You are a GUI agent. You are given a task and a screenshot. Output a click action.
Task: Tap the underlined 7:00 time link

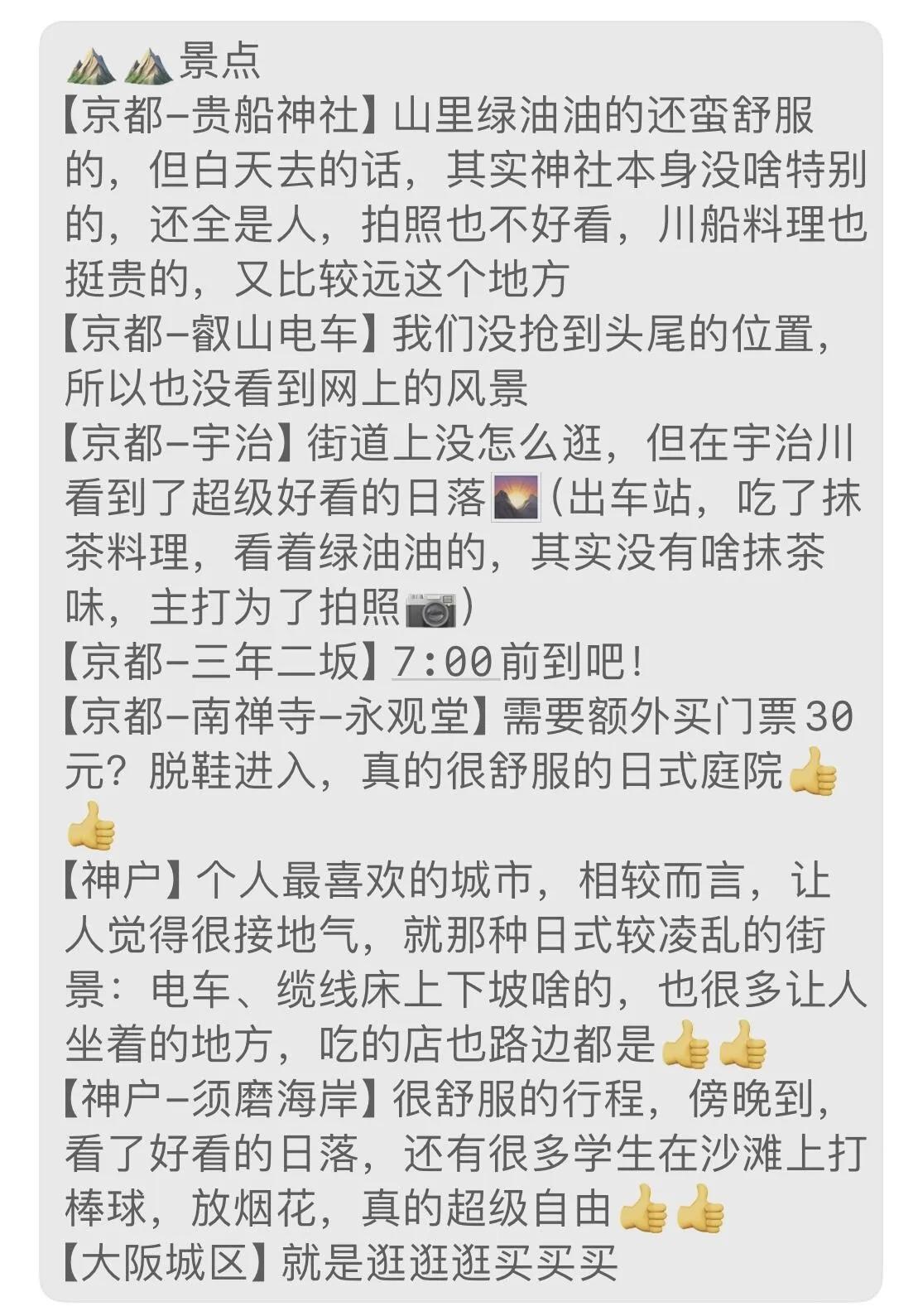point(444,662)
